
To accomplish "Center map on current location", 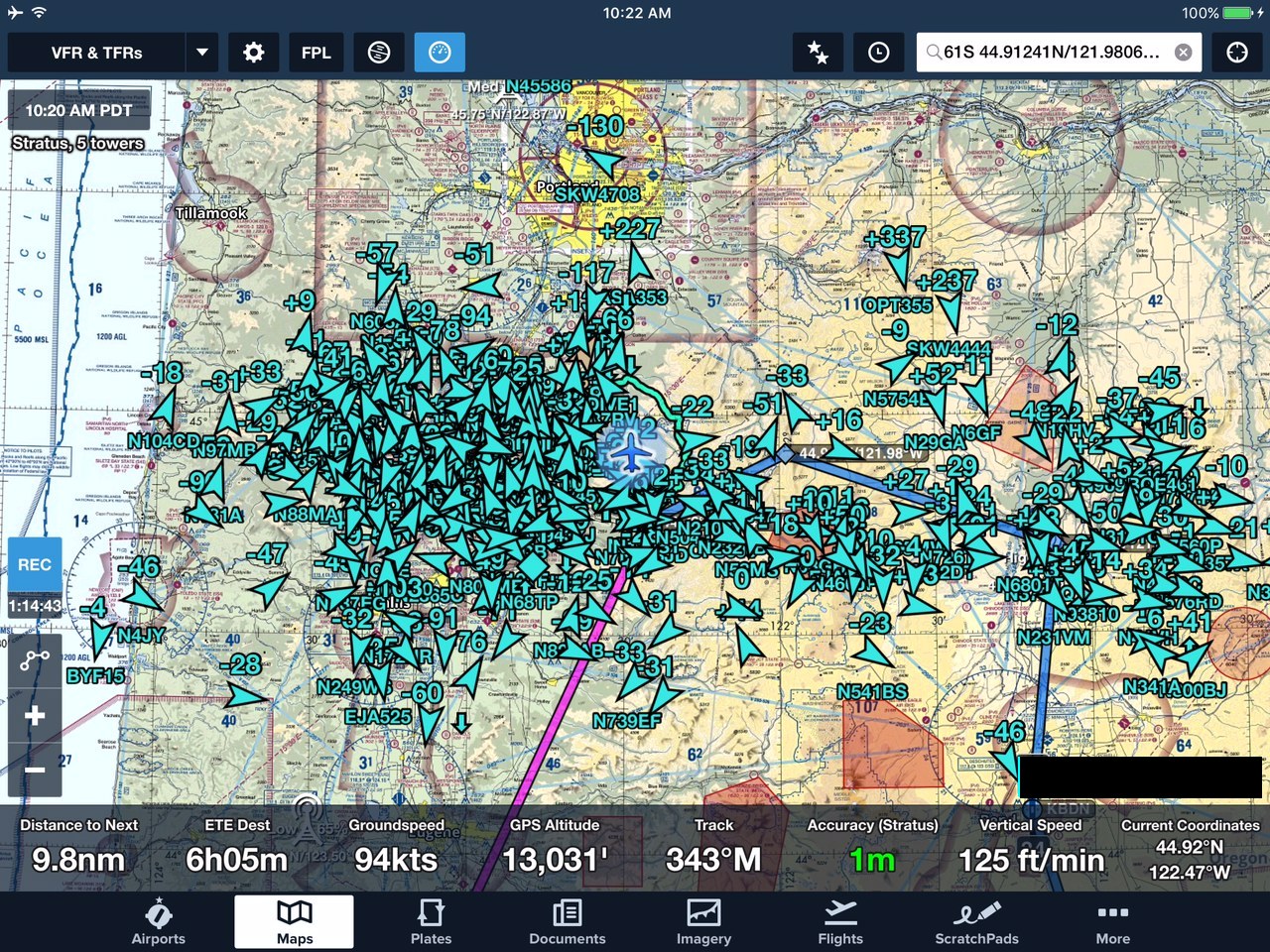I will pos(1237,53).
